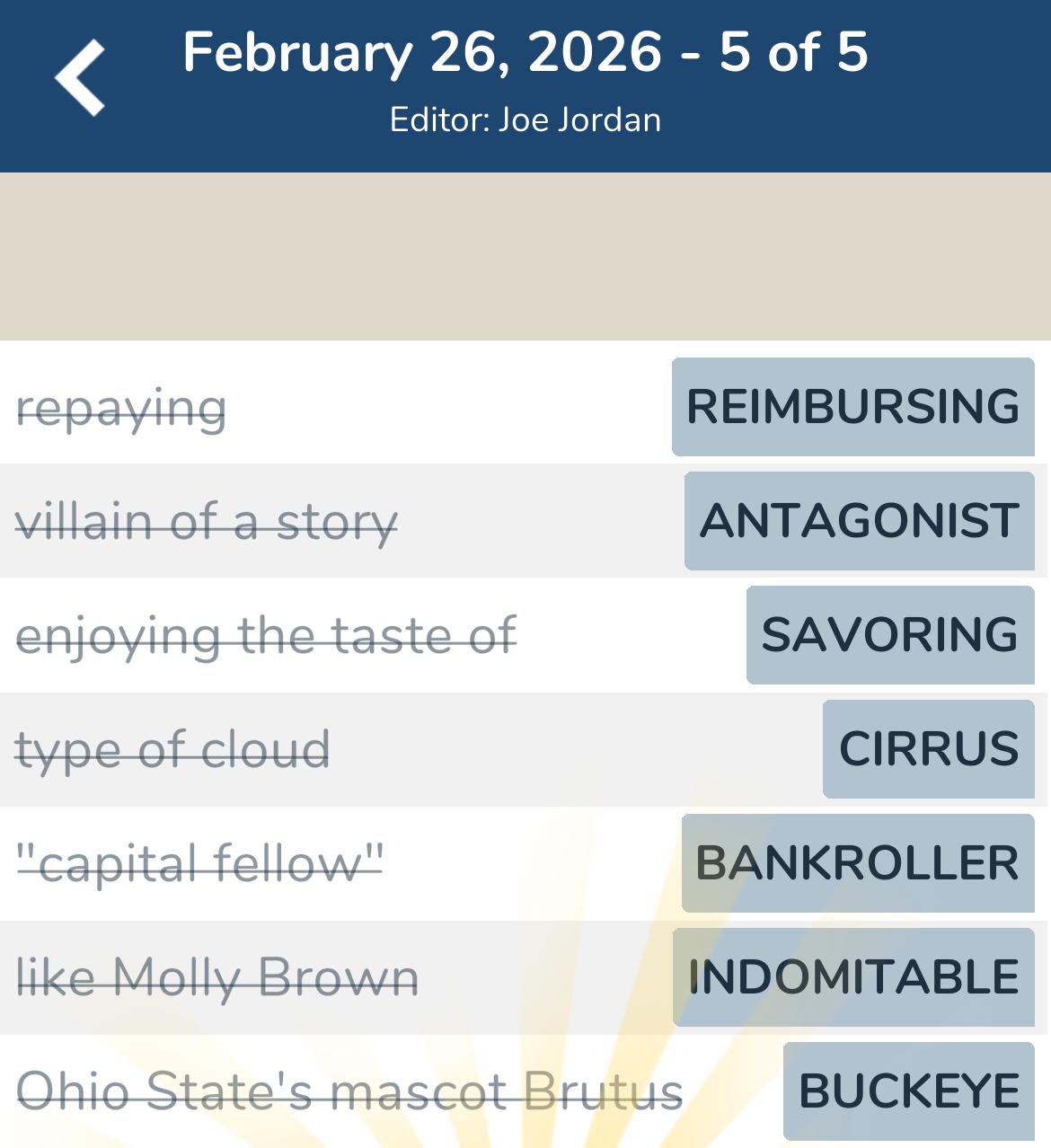Click the CIRRUS answer tile
1051x1148 pixels.
click(x=928, y=749)
